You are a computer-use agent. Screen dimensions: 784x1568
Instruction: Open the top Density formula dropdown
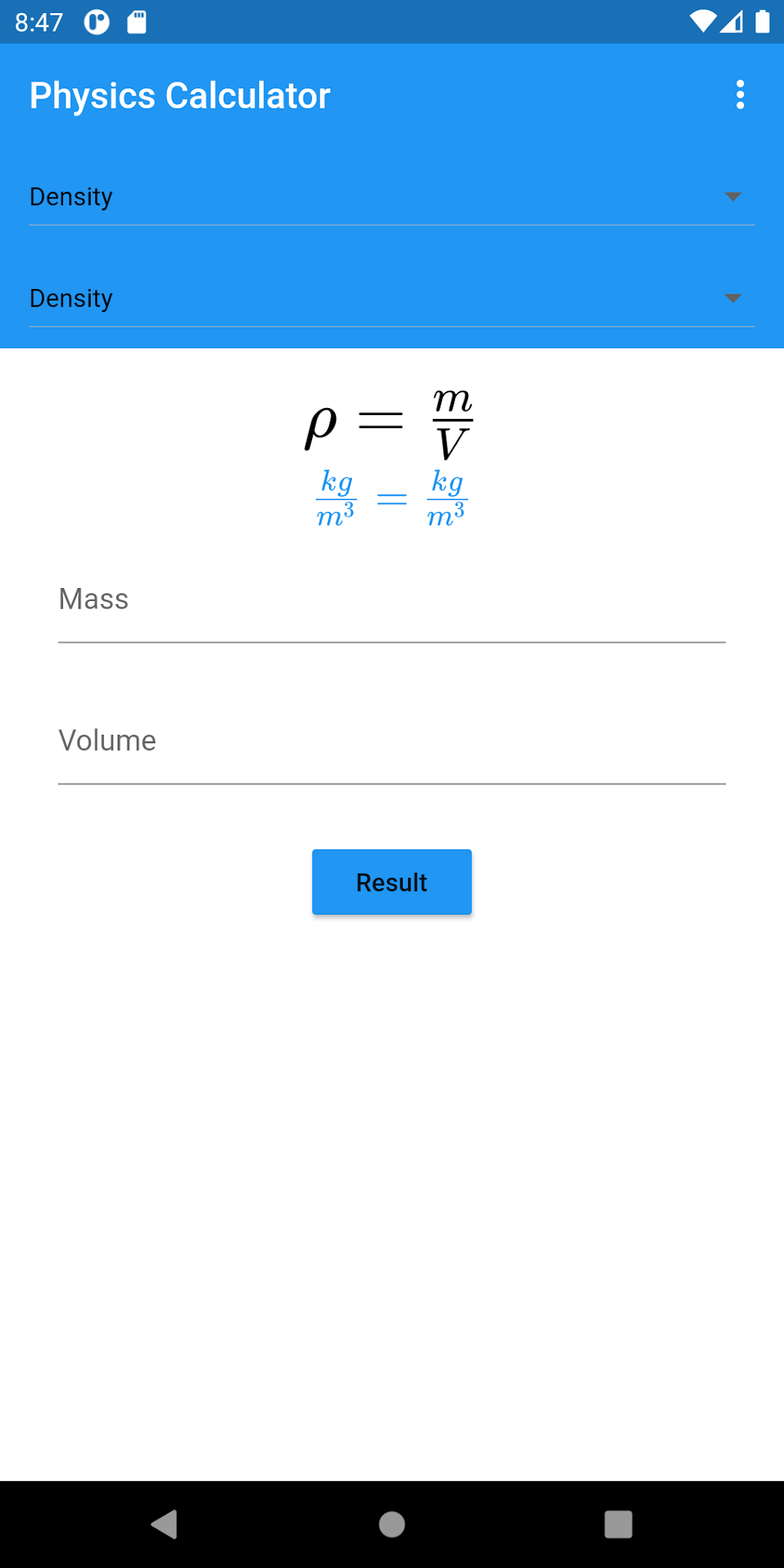pos(392,197)
